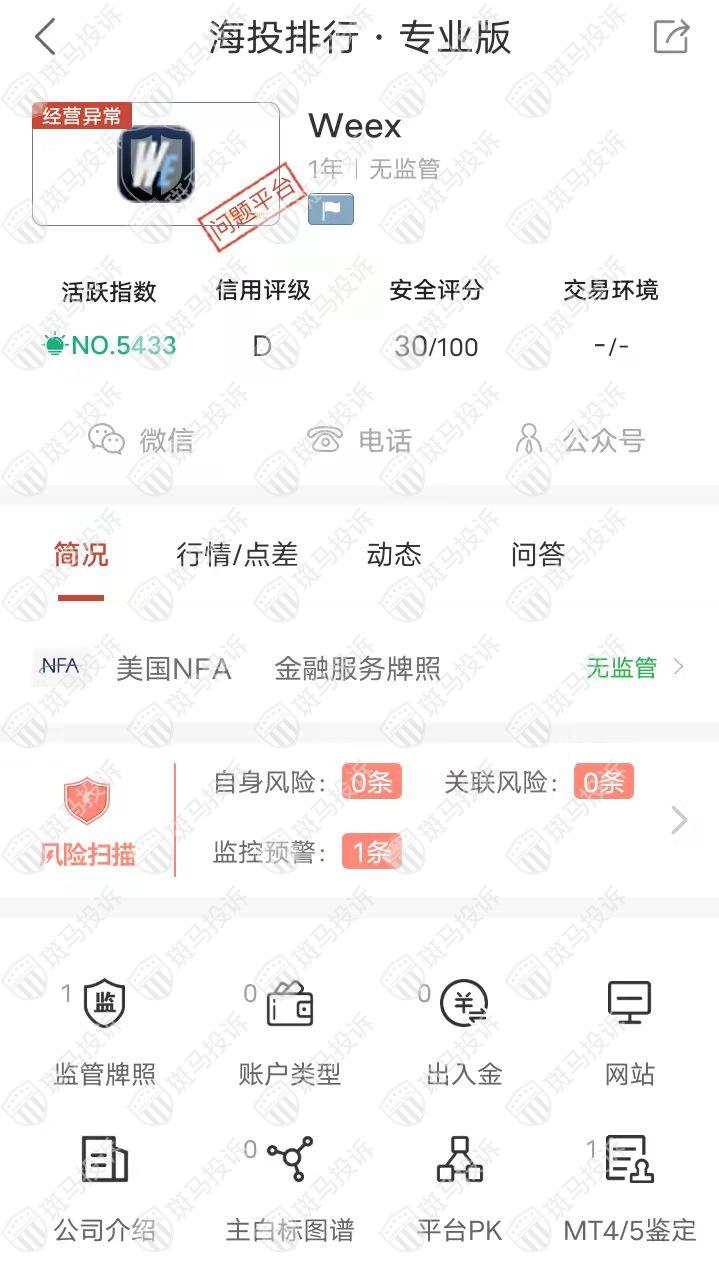The height and width of the screenshot is (1273, 719).
Task: Tap the 电话 contact option
Action: [x=359, y=440]
